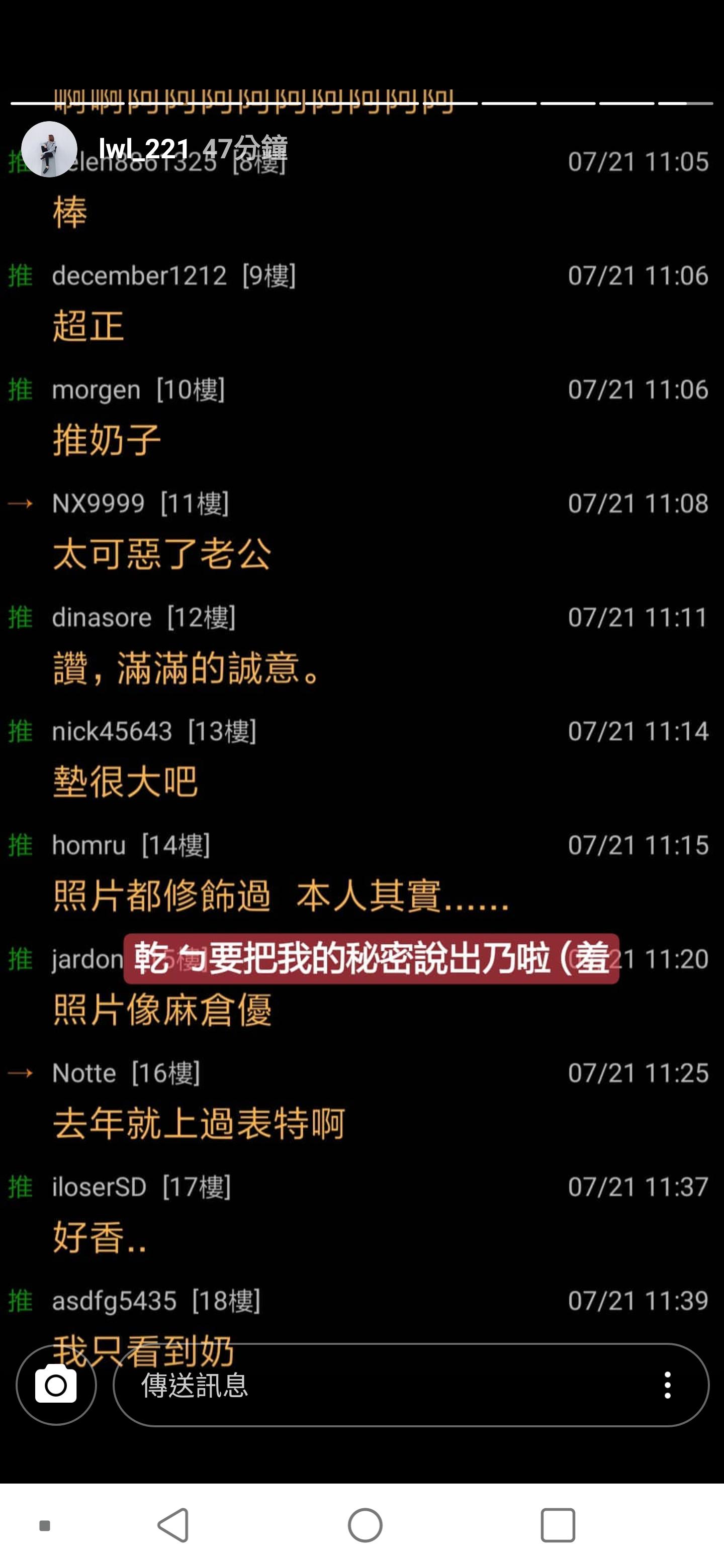Screen dimensions: 724x1568
Task: Return to the home screen
Action: tap(365, 1525)
